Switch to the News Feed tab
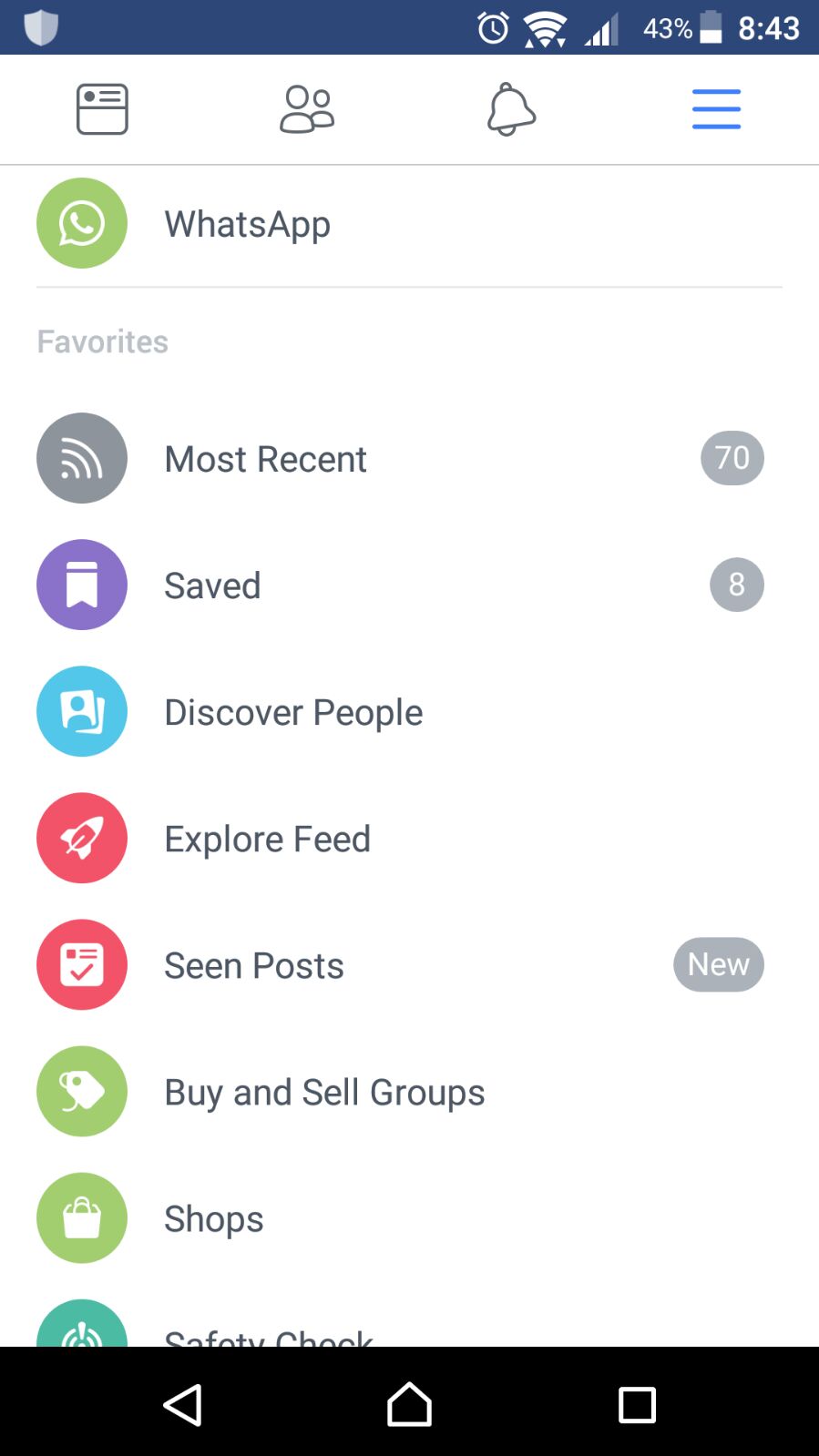This screenshot has width=819, height=1456. pyautogui.click(x=102, y=109)
